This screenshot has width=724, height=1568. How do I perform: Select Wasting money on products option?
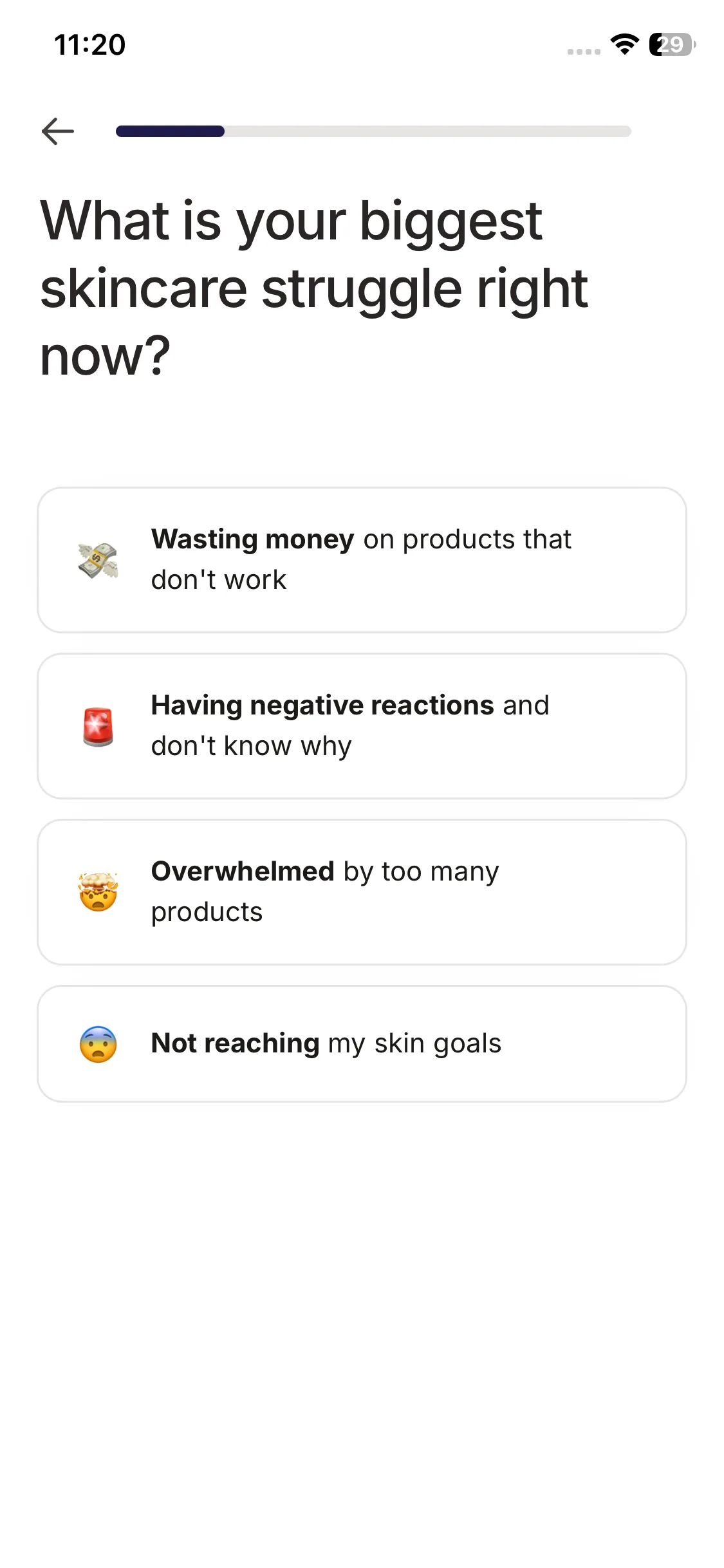[x=362, y=560]
